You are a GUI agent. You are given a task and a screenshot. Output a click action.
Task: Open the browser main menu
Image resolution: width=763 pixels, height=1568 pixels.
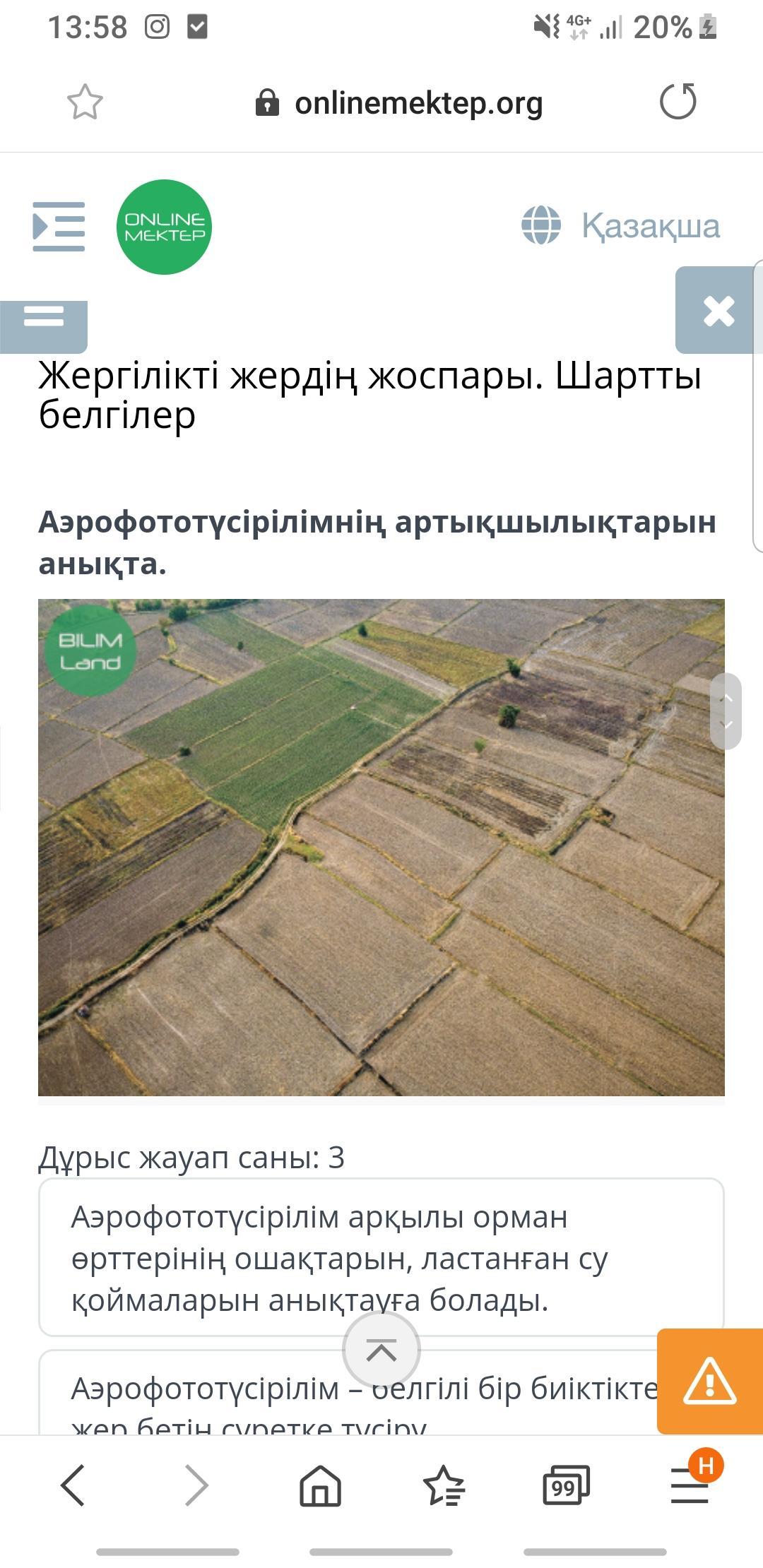[690, 1485]
